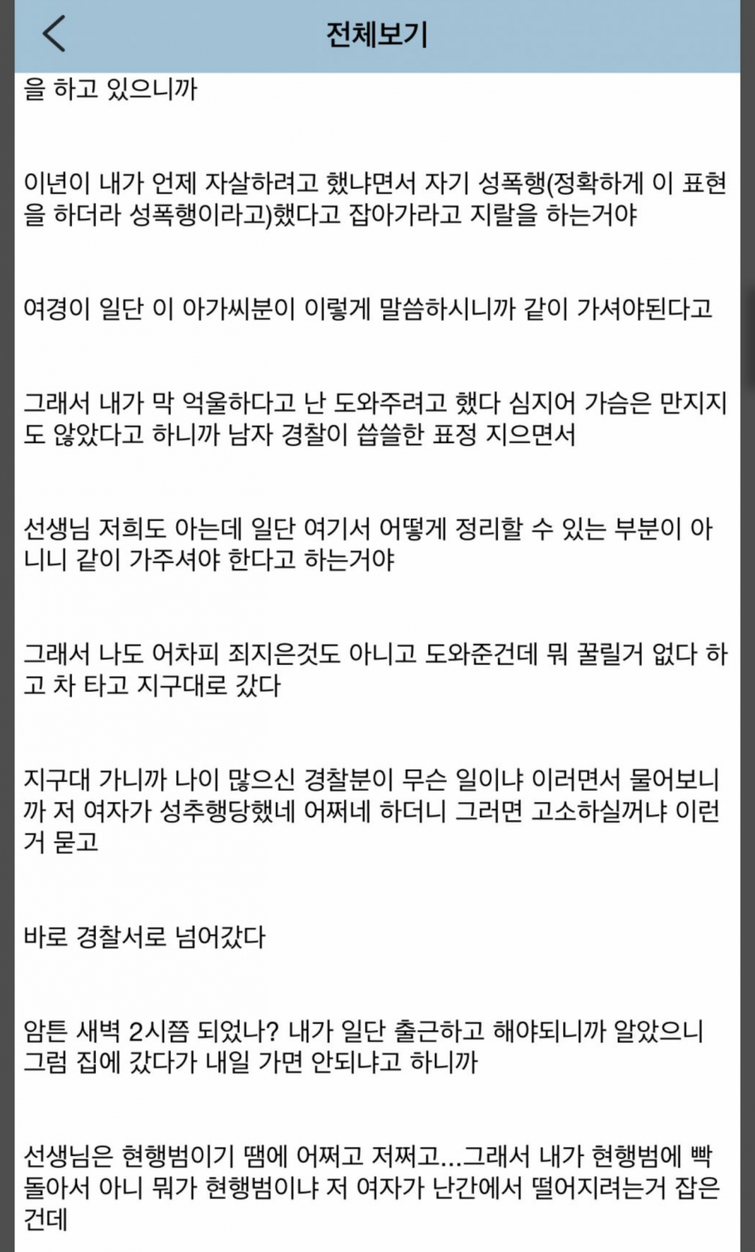Go back using the top-left arrow

pos(54,34)
